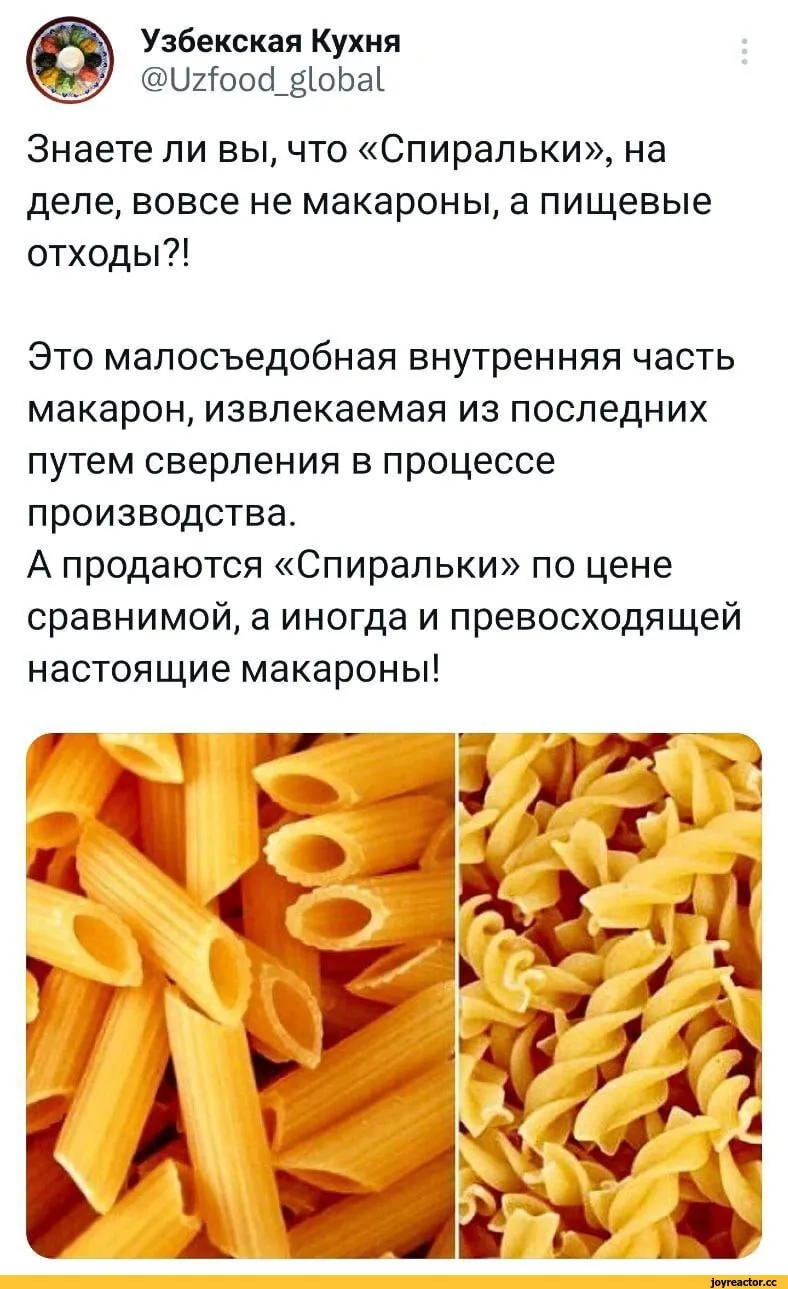Open the Узбекская Кухня profile avatar
This screenshot has height=1289, width=788.
tap(67, 58)
